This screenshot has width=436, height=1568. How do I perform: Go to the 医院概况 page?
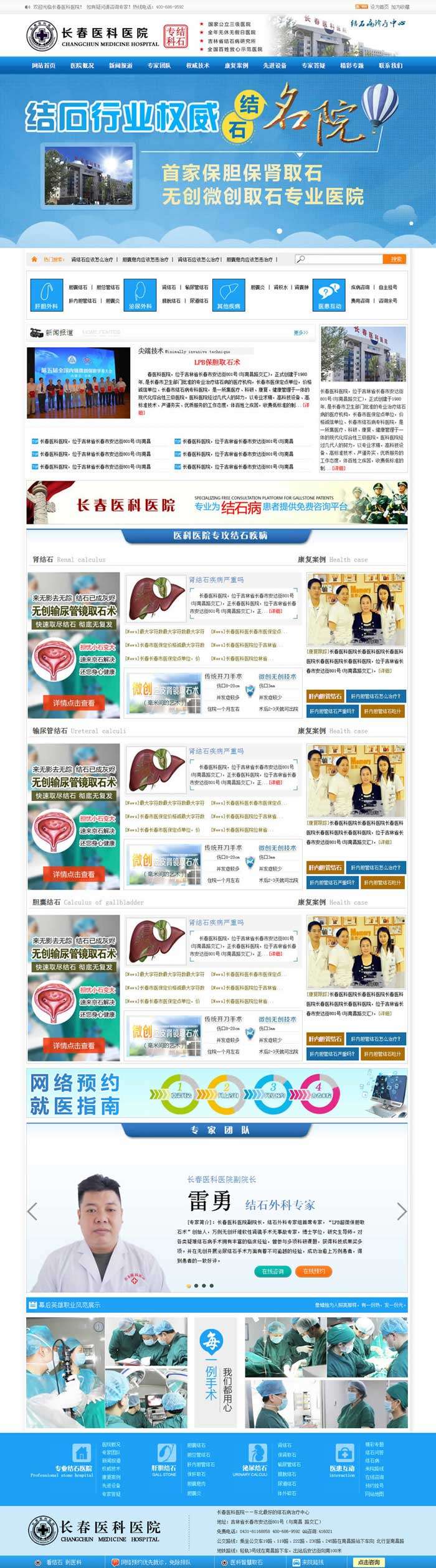(x=82, y=65)
